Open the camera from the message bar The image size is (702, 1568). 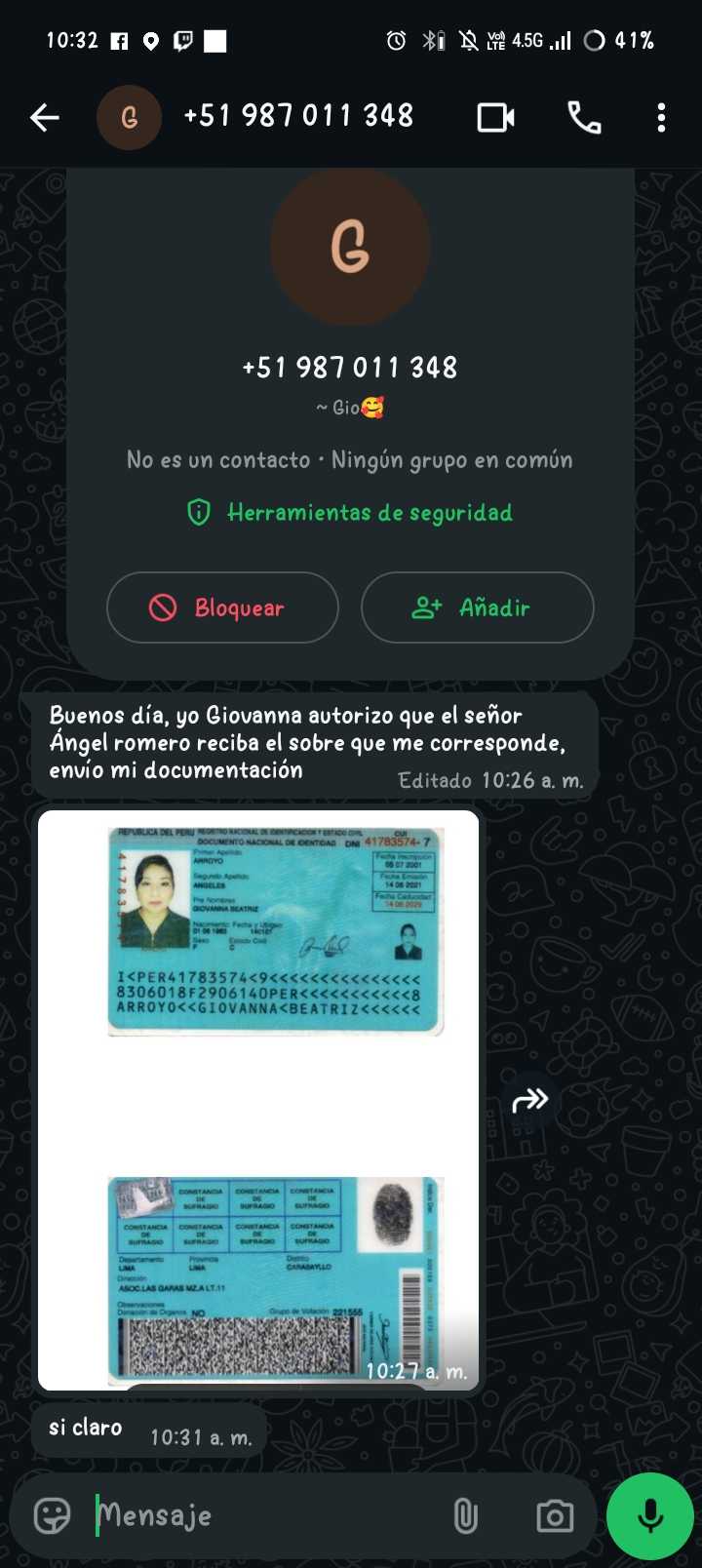tap(555, 1515)
